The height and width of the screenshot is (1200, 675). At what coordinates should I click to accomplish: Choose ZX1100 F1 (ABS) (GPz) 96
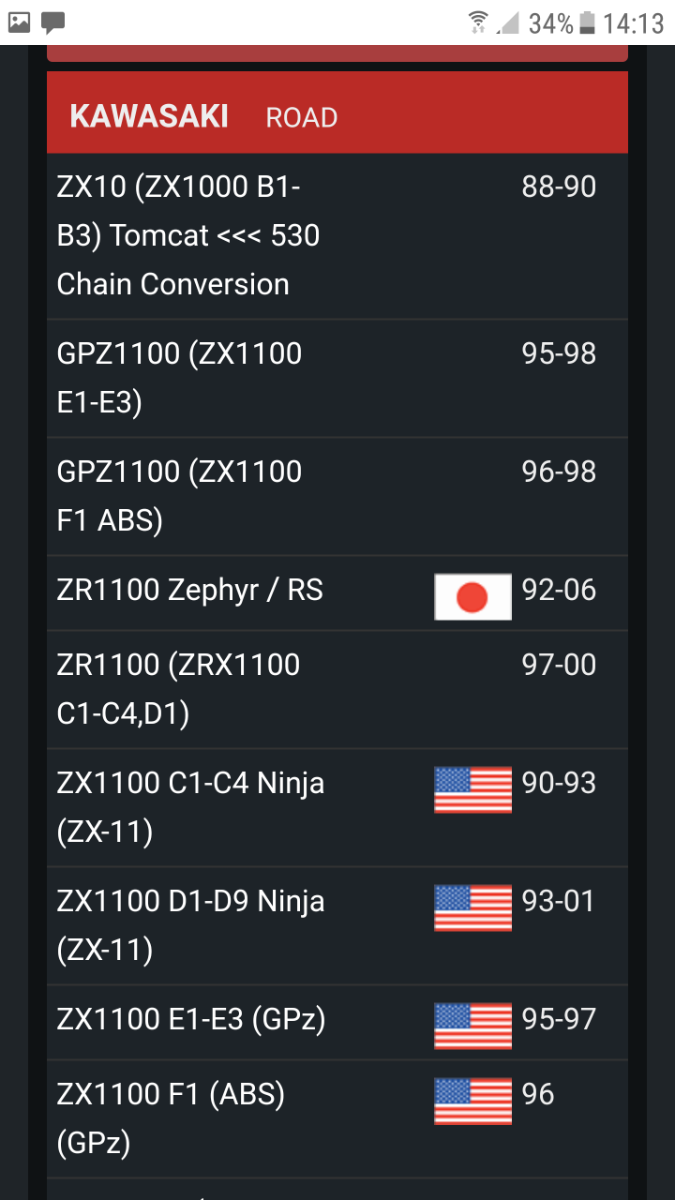pyautogui.click(x=337, y=1119)
